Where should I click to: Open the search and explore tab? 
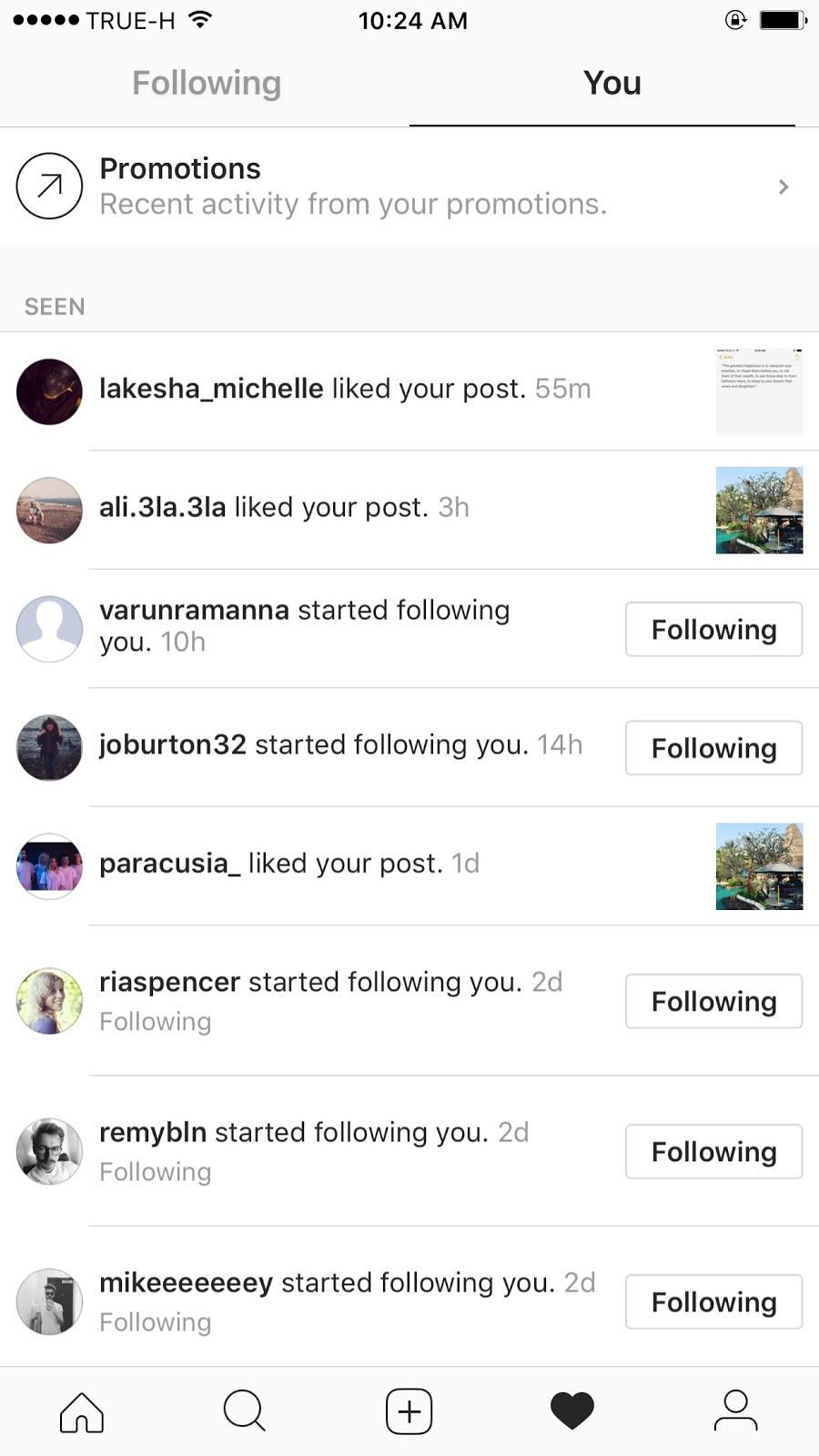(x=245, y=1411)
